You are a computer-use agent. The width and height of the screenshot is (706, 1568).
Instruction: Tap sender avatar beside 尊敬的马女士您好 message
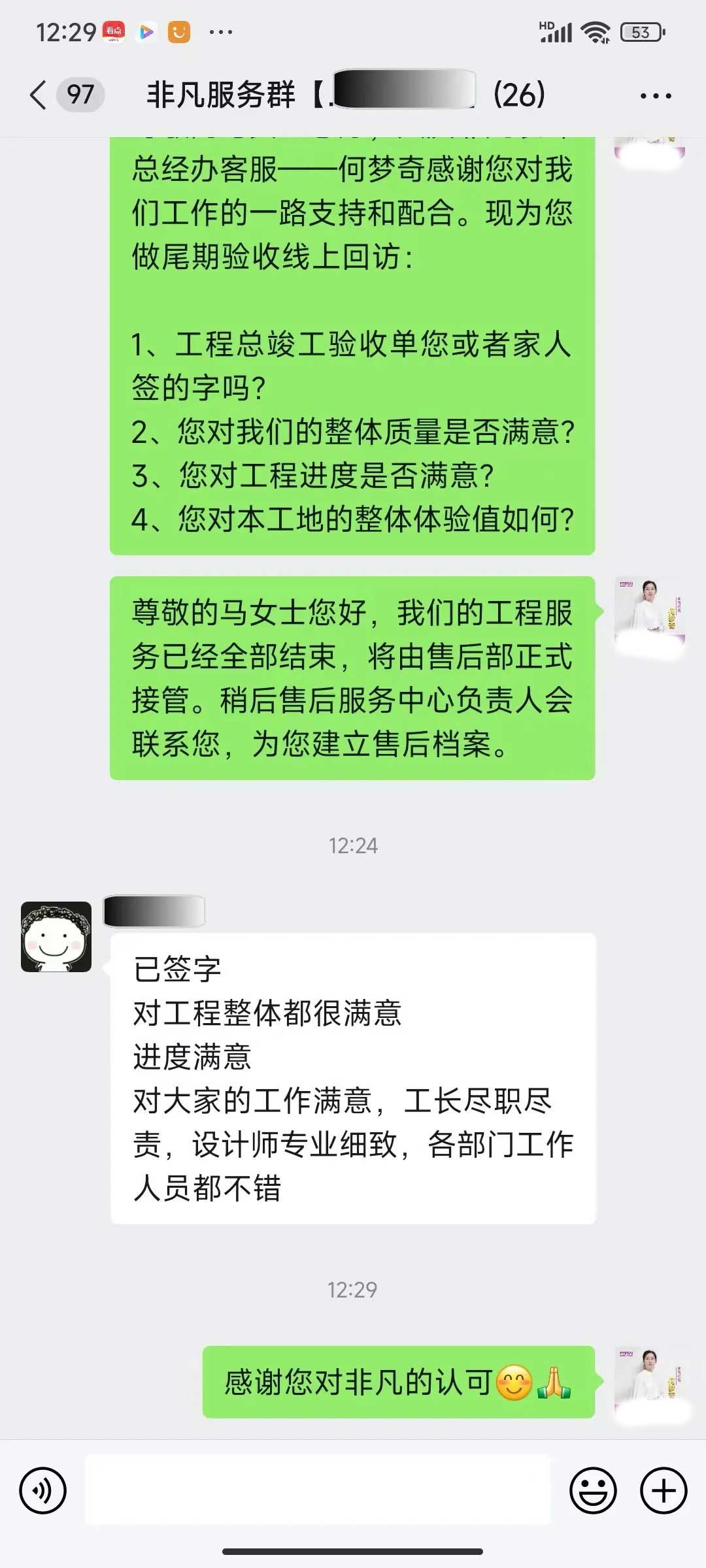[650, 612]
